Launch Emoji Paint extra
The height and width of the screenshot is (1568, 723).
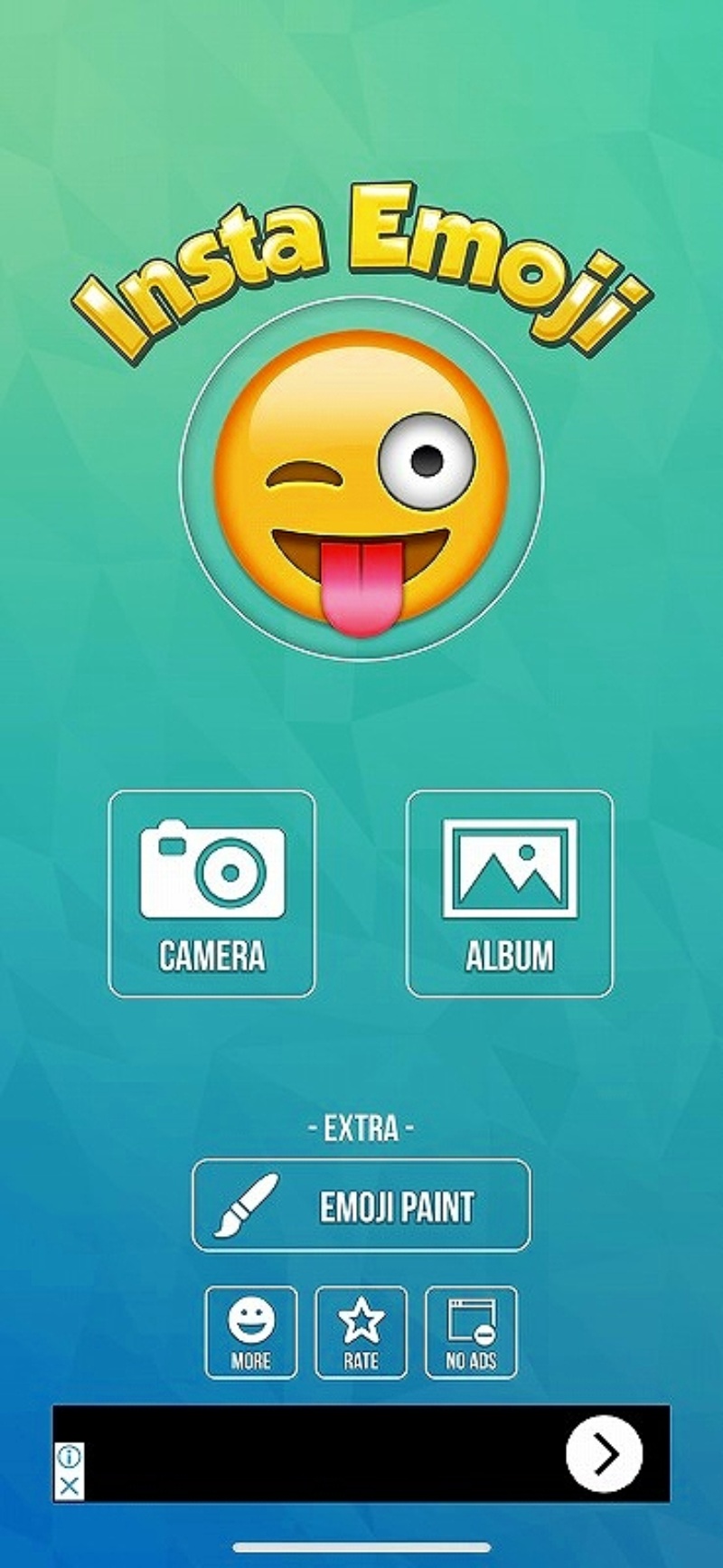tap(361, 1205)
